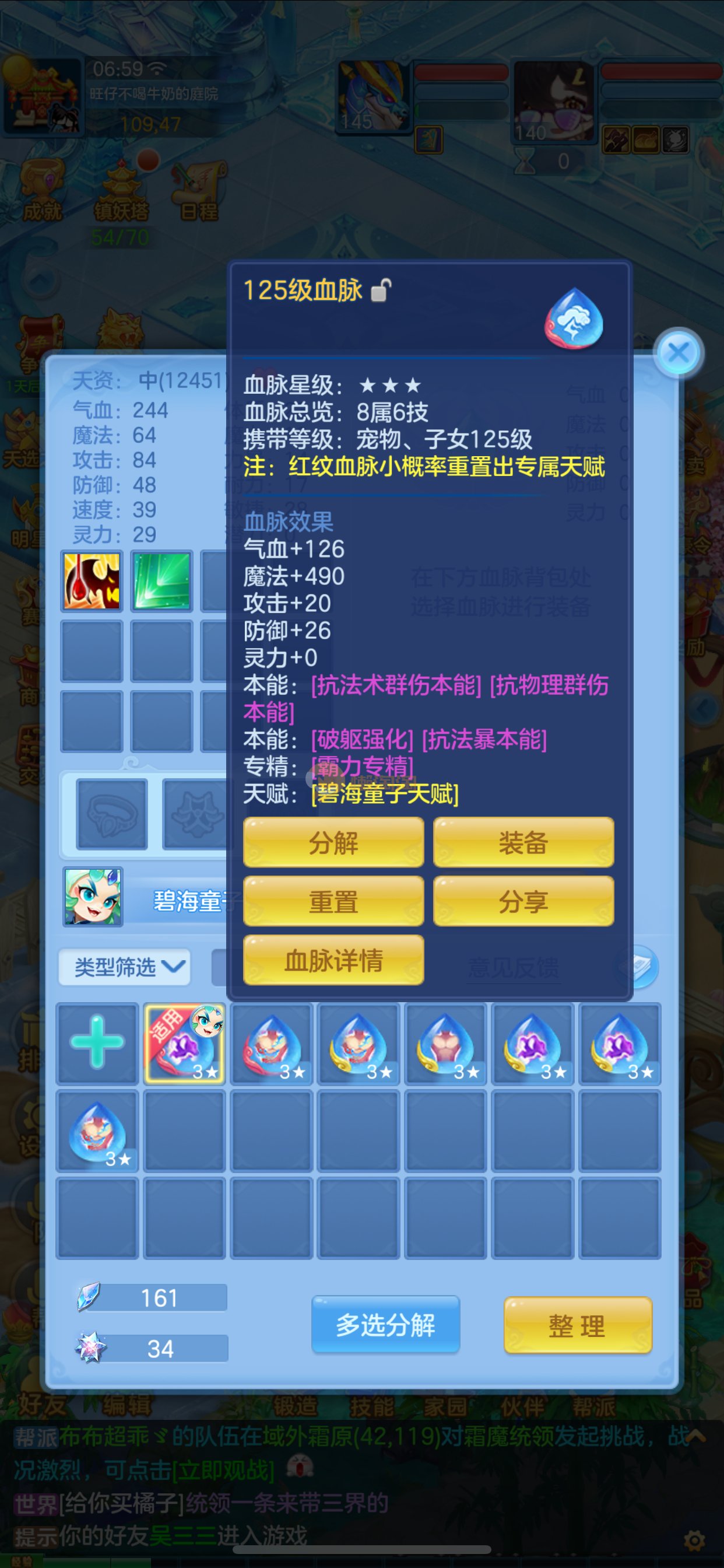Toggle the lock icon beside 125级血脉
This screenshot has width=724, height=1568.
tap(381, 290)
